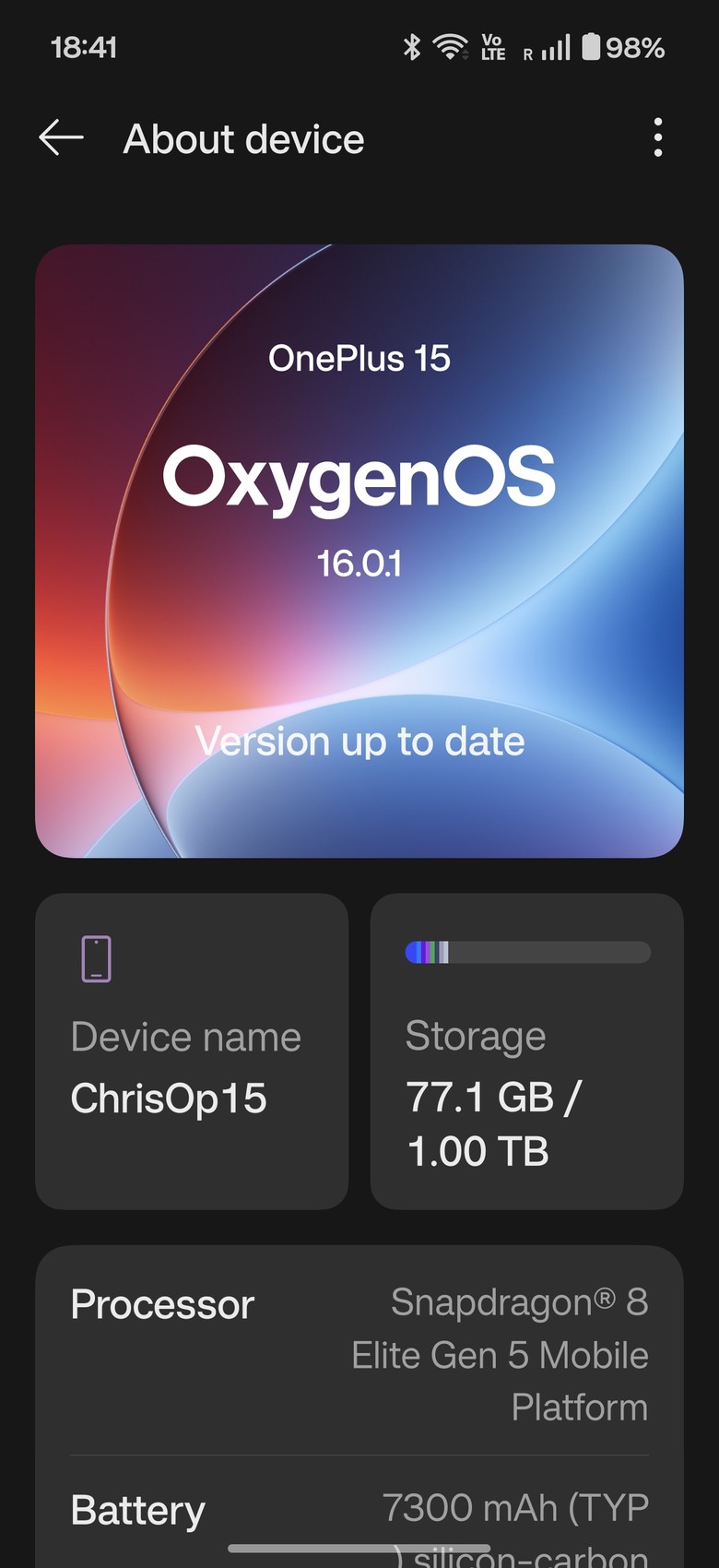Click the storage usage progress bar
Viewport: 719px width, 1568px height.
click(x=526, y=952)
